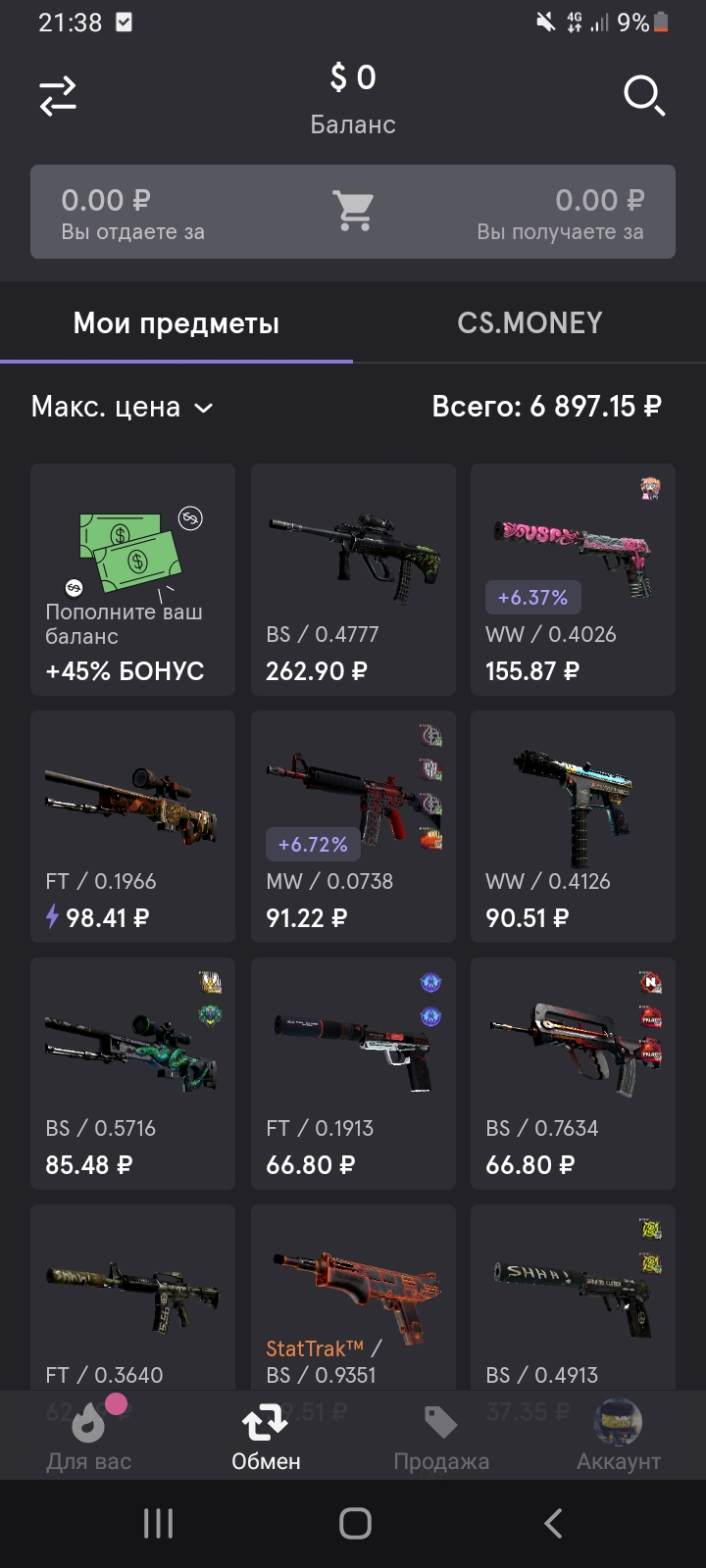Open the Для вас tab
Viewport: 706px width, 1568px height.
click(x=88, y=1436)
